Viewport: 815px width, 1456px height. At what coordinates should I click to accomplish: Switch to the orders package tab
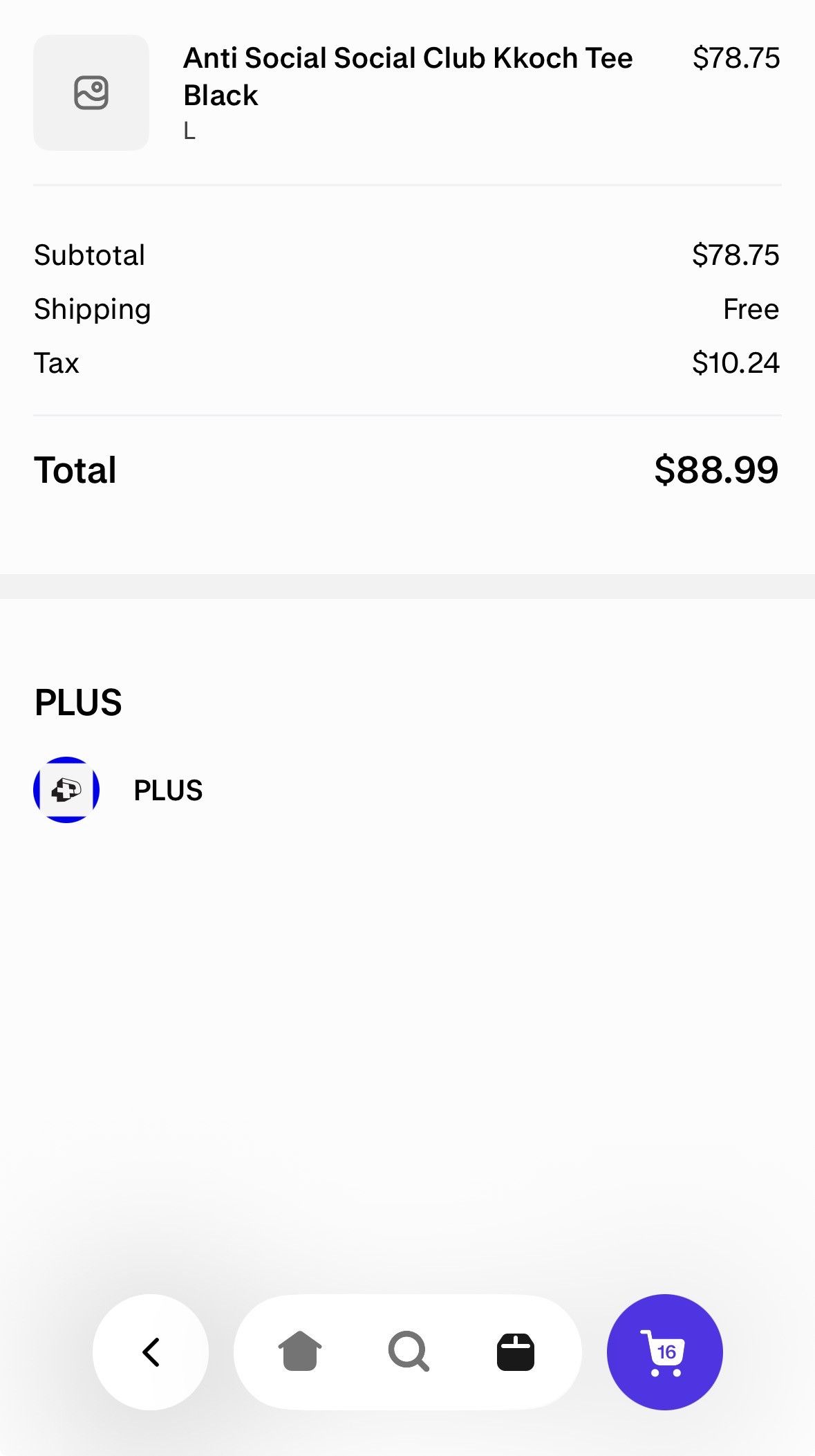coord(516,1352)
